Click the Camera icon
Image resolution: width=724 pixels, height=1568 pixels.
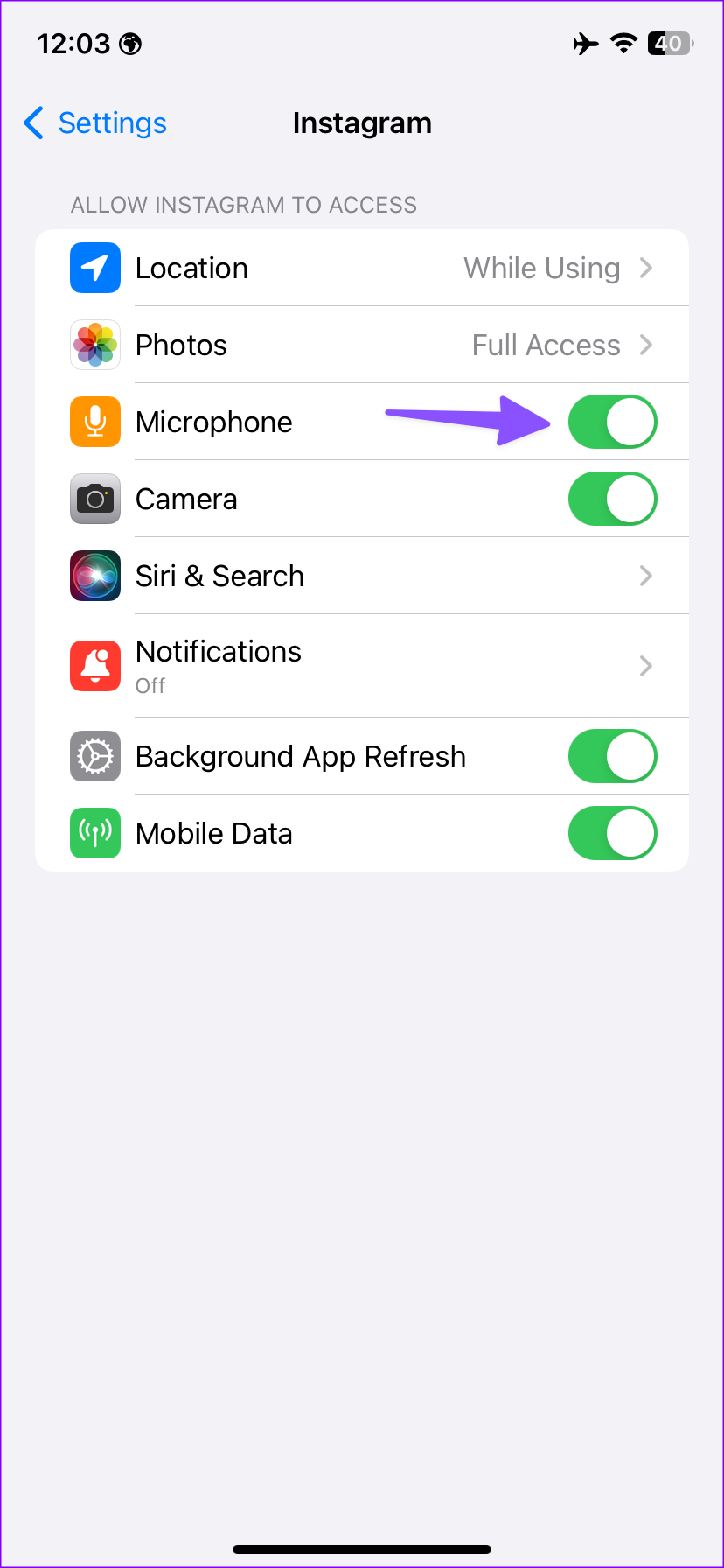[x=94, y=499]
